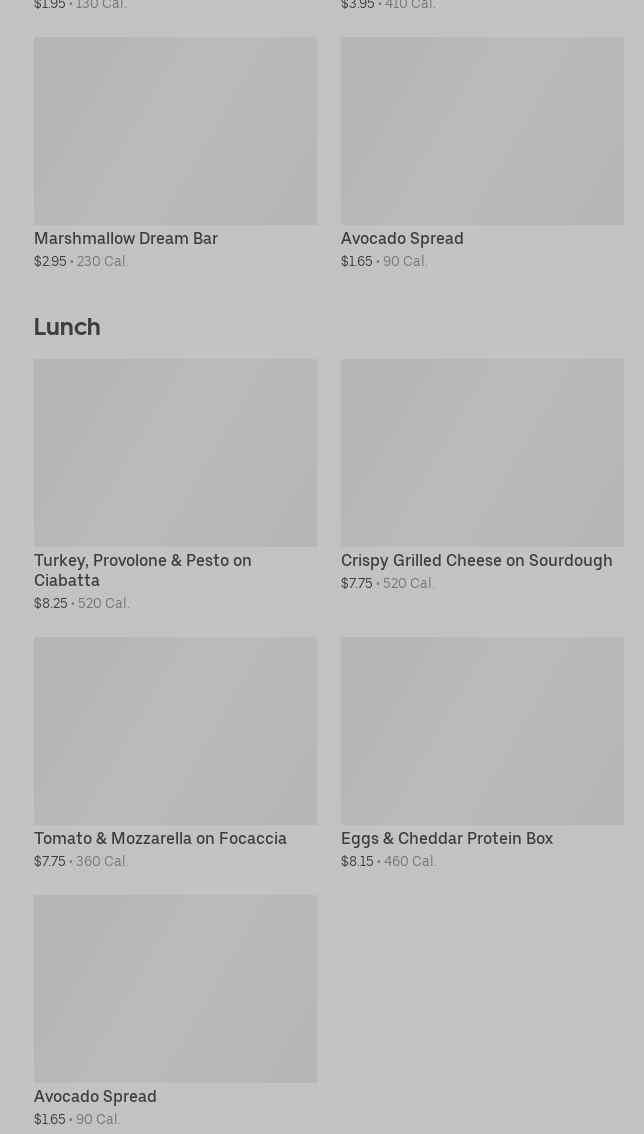Open the Marshmallow Dream Bar item
The width and height of the screenshot is (644, 1134).
[175, 150]
